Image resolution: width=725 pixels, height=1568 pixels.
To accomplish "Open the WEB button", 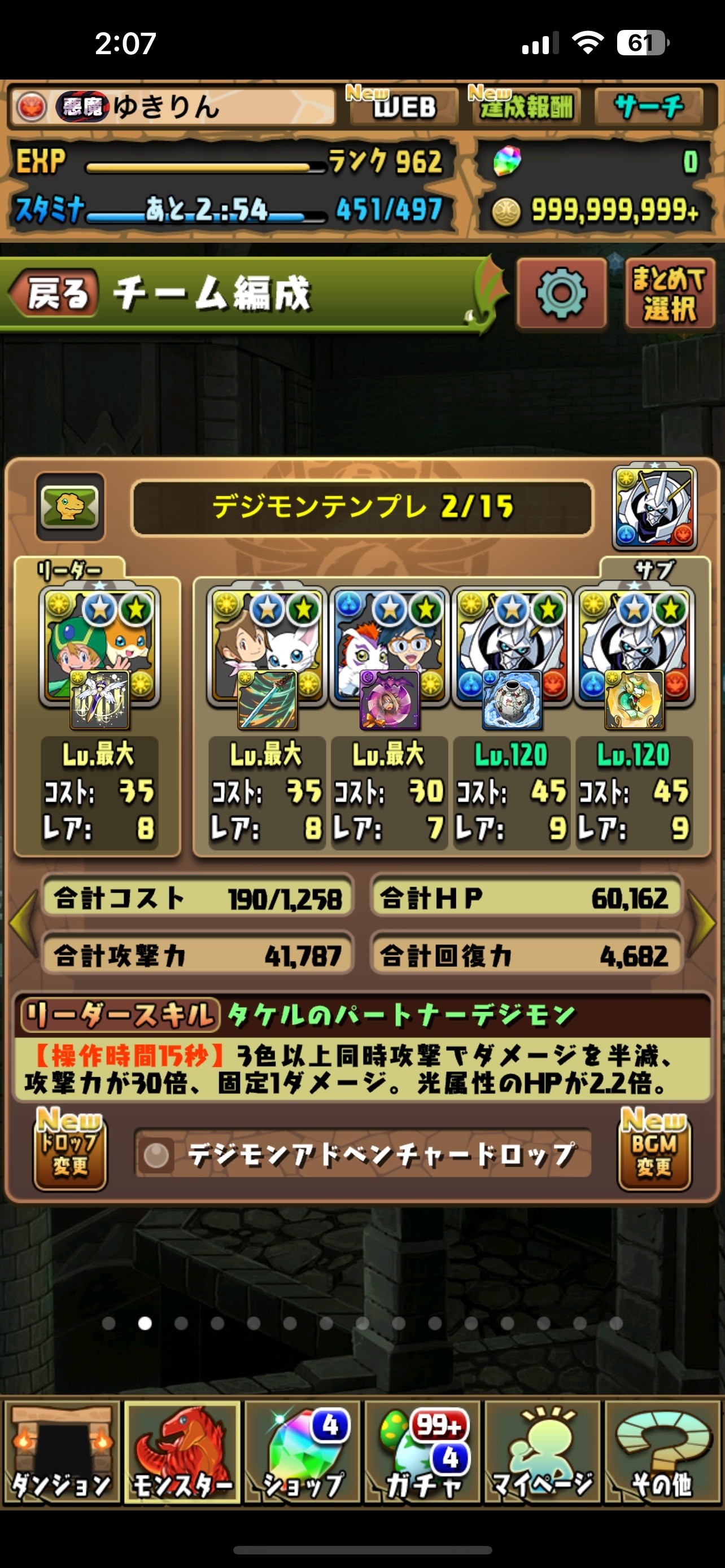I will point(403,107).
